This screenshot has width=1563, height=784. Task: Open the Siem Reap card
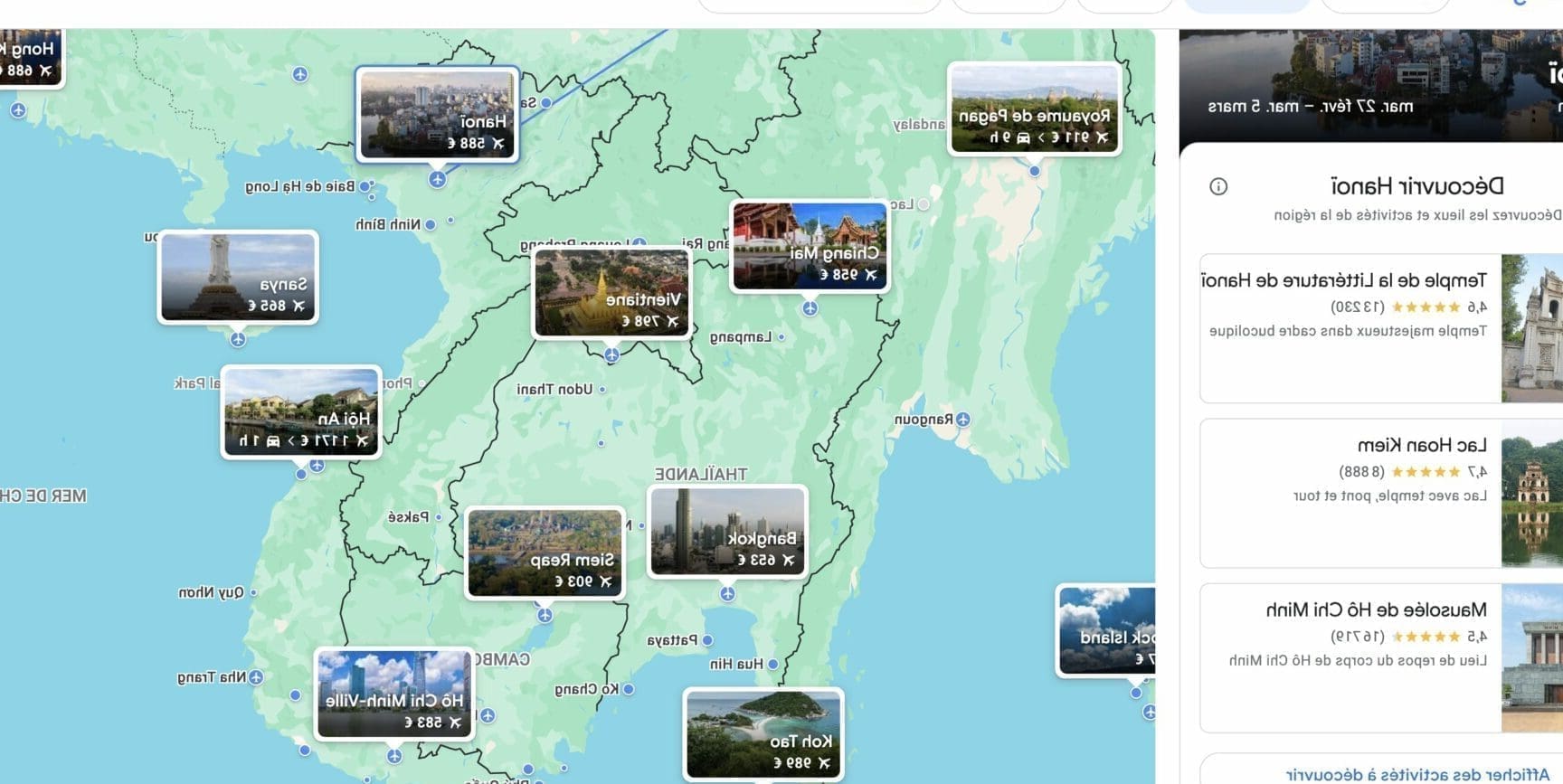click(x=545, y=553)
